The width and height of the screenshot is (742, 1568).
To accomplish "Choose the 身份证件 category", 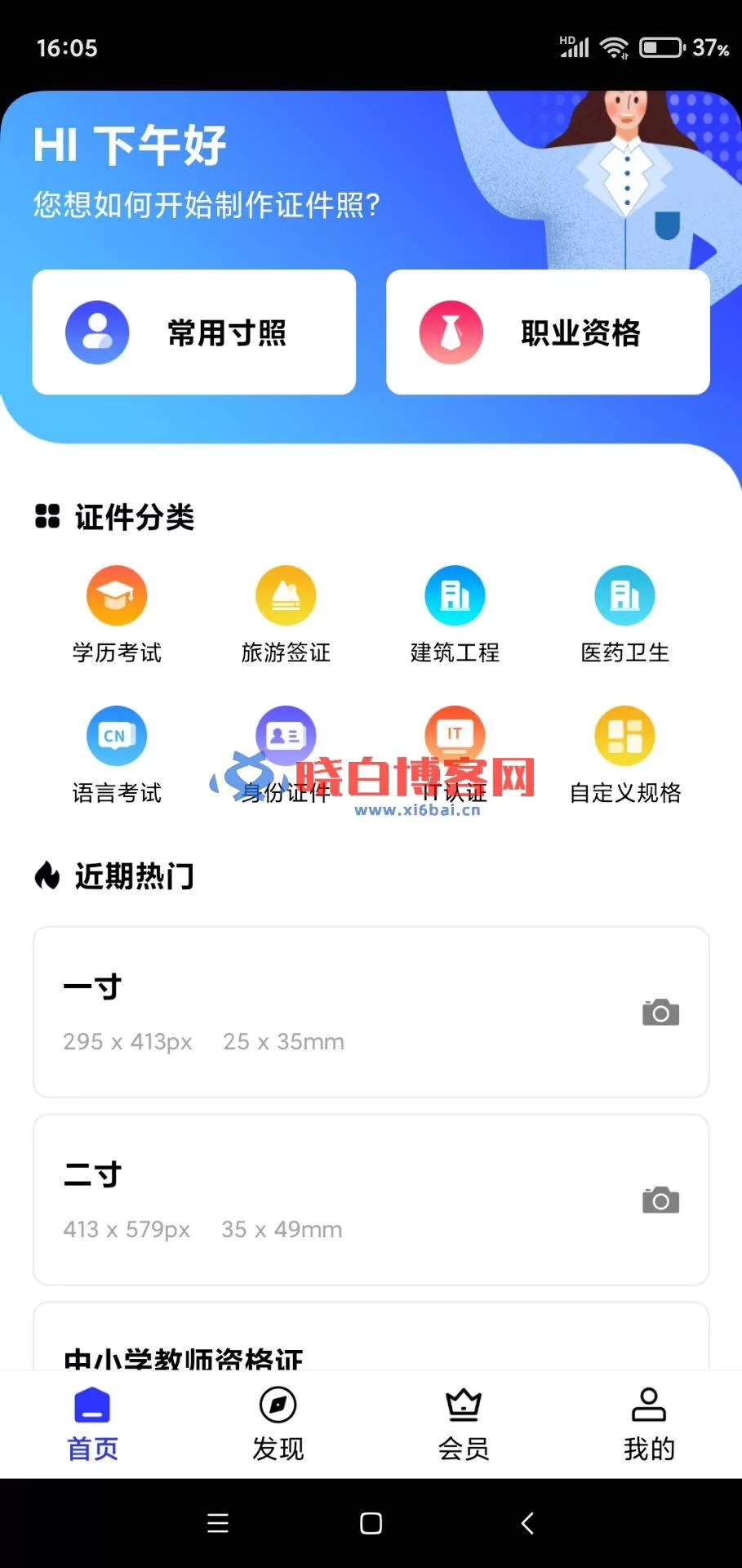I will 286,755.
